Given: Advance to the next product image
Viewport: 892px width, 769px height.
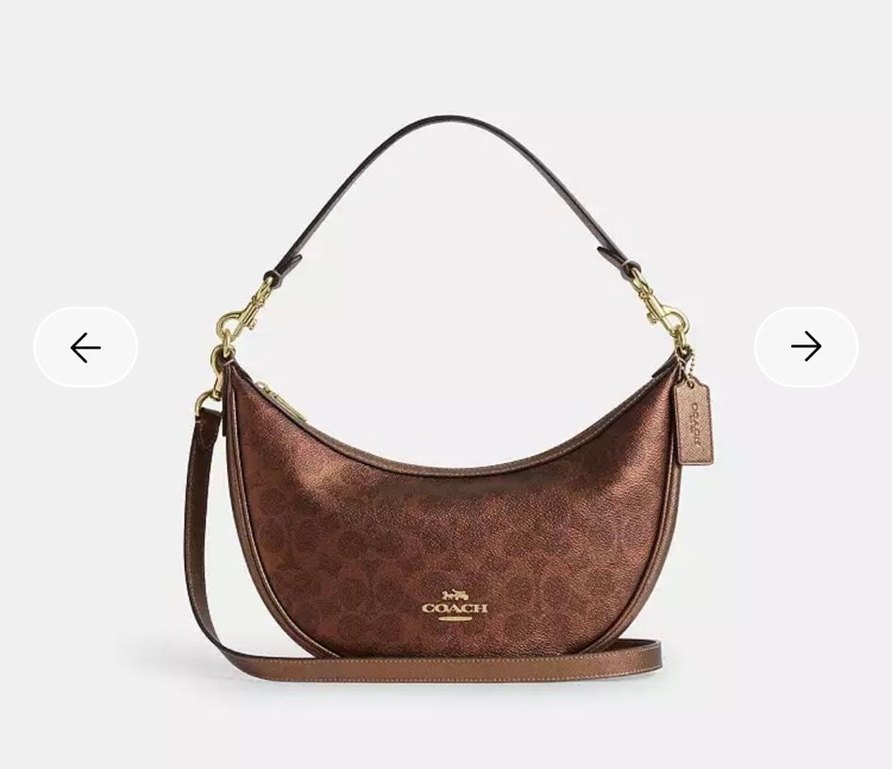Looking at the screenshot, I should click(806, 347).
